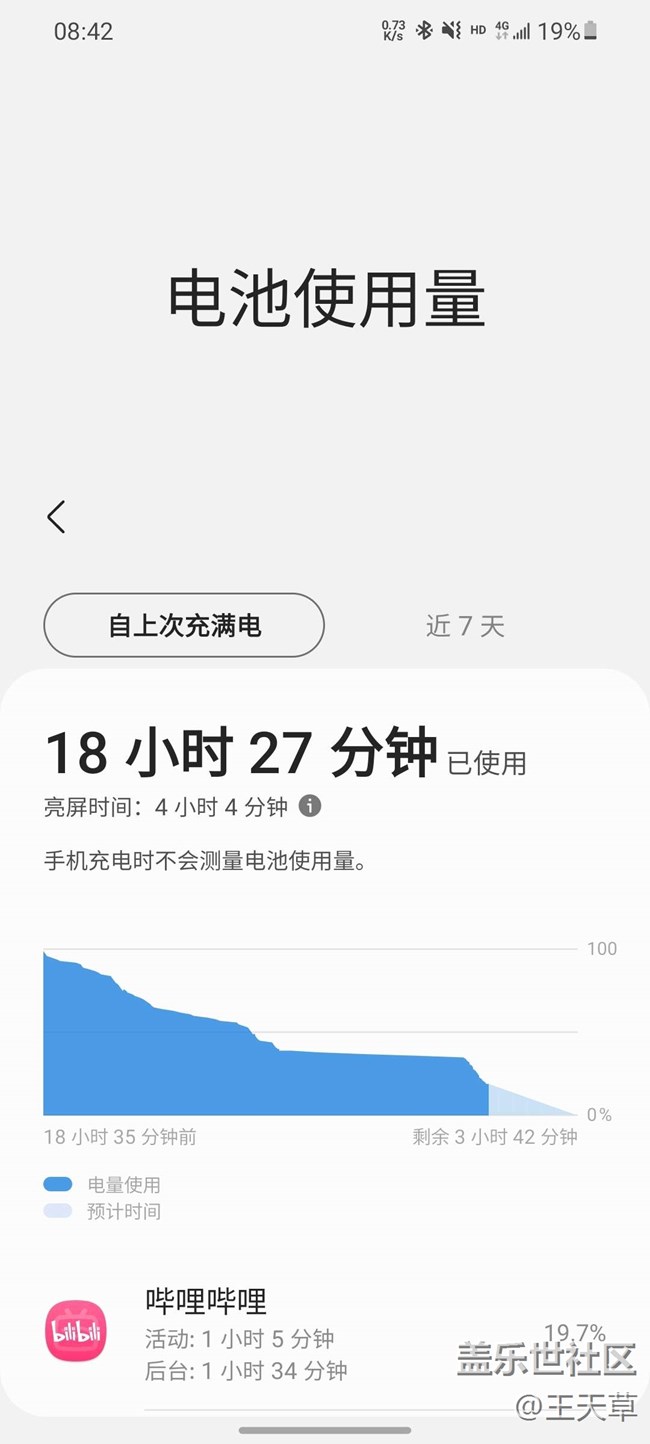650x1444 pixels.
Task: Switch to the 近 7 天 tab
Action: pos(465,626)
